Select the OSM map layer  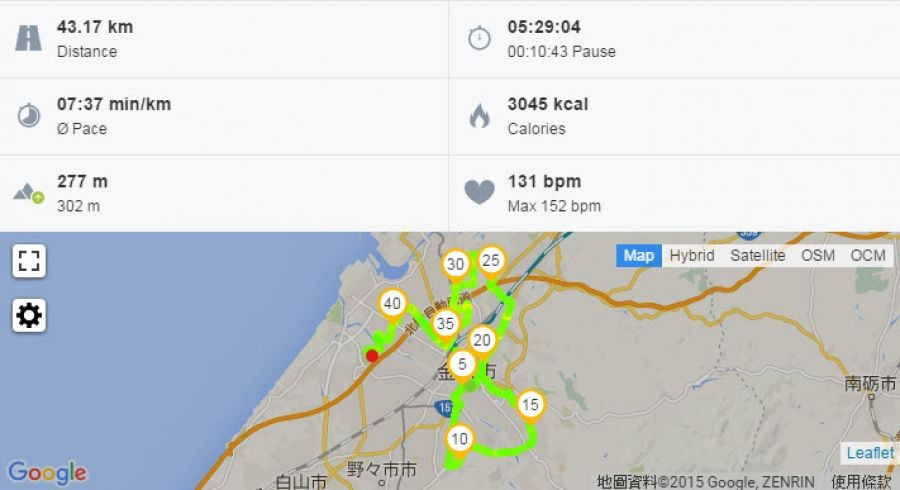pyautogui.click(x=818, y=255)
